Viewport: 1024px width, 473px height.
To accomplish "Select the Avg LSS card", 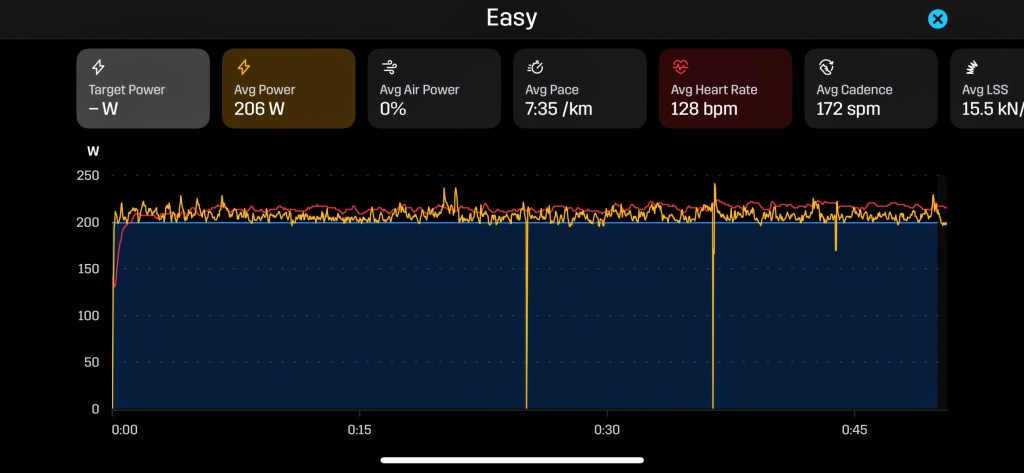I will click(x=986, y=89).
